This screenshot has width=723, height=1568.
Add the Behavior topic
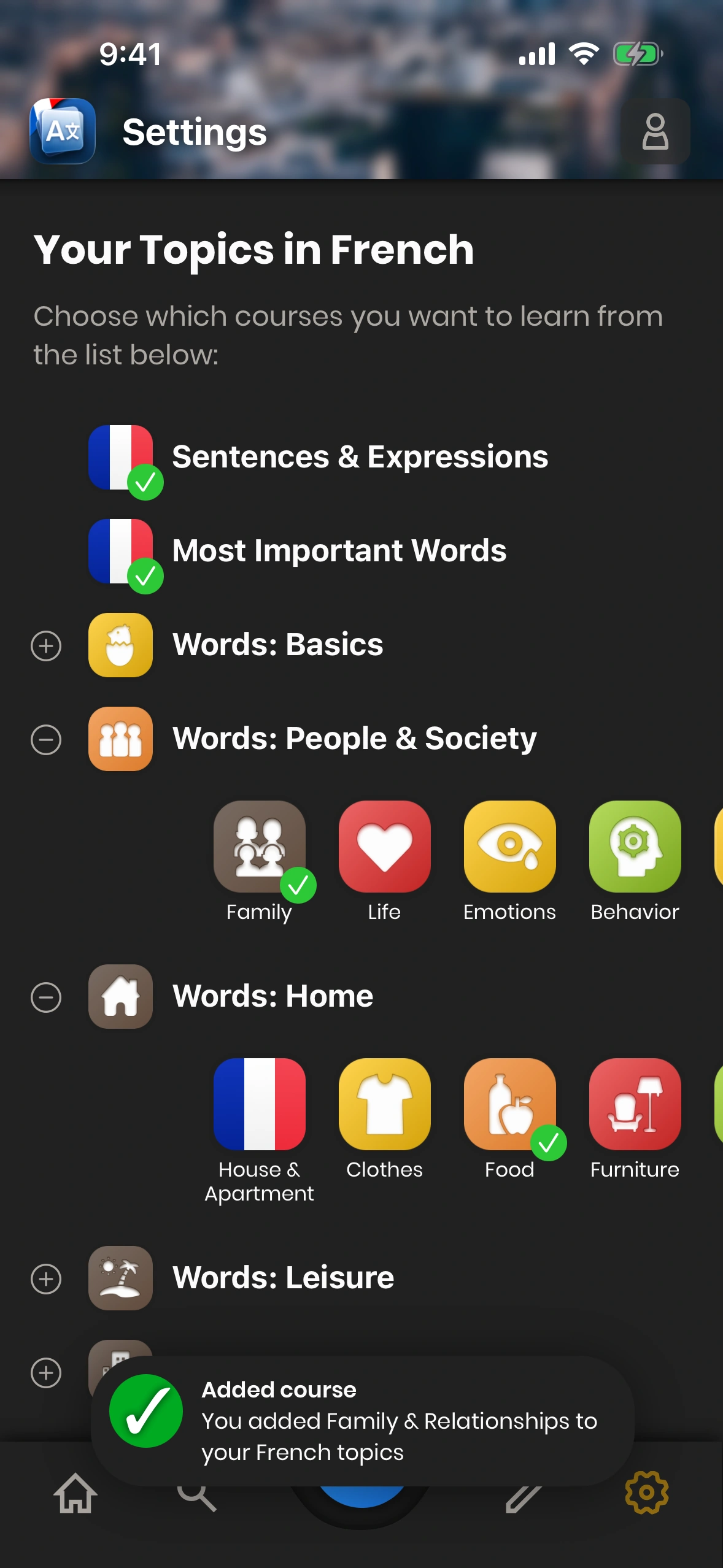pos(635,847)
